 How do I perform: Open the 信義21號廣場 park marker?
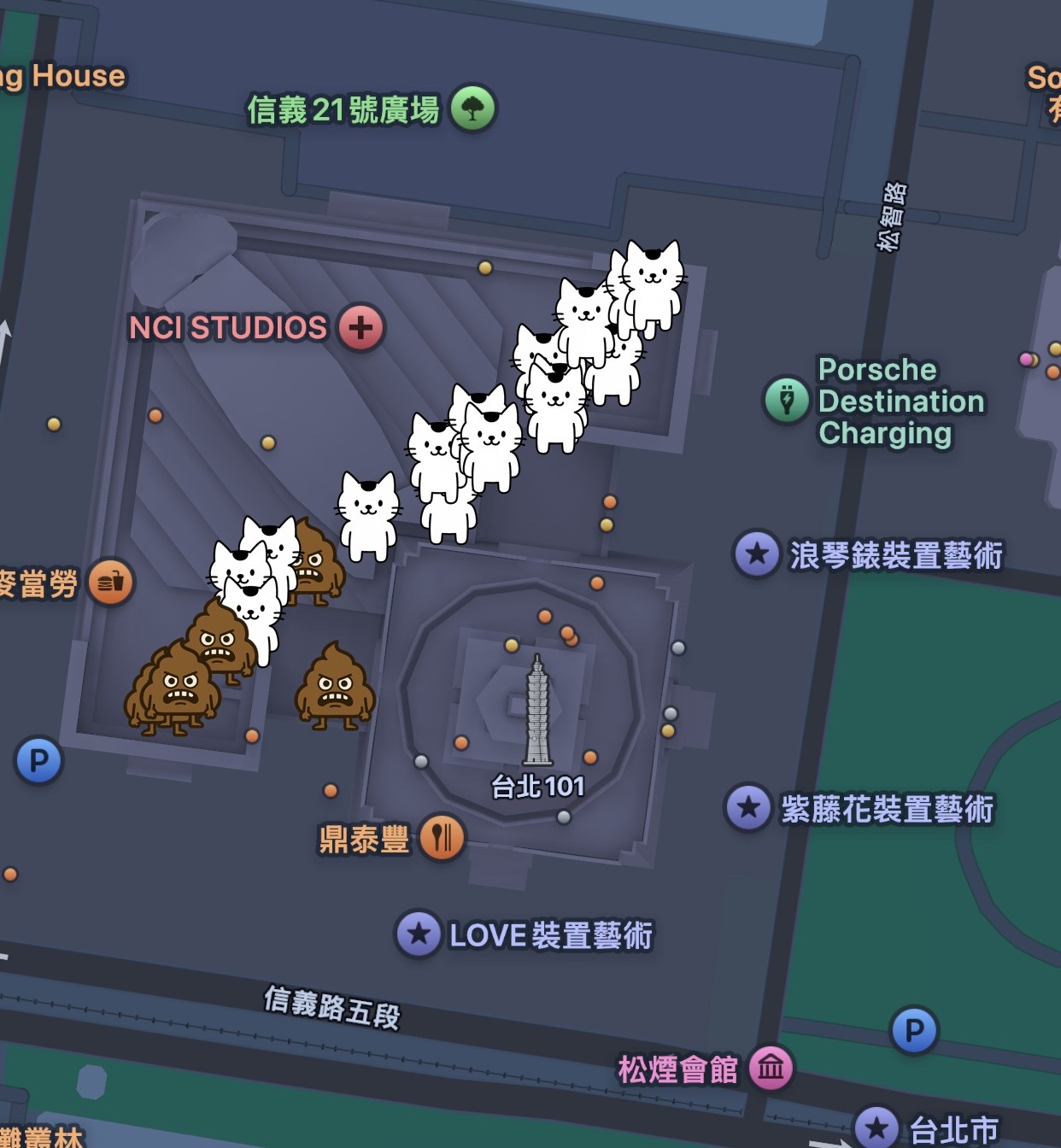click(472, 108)
